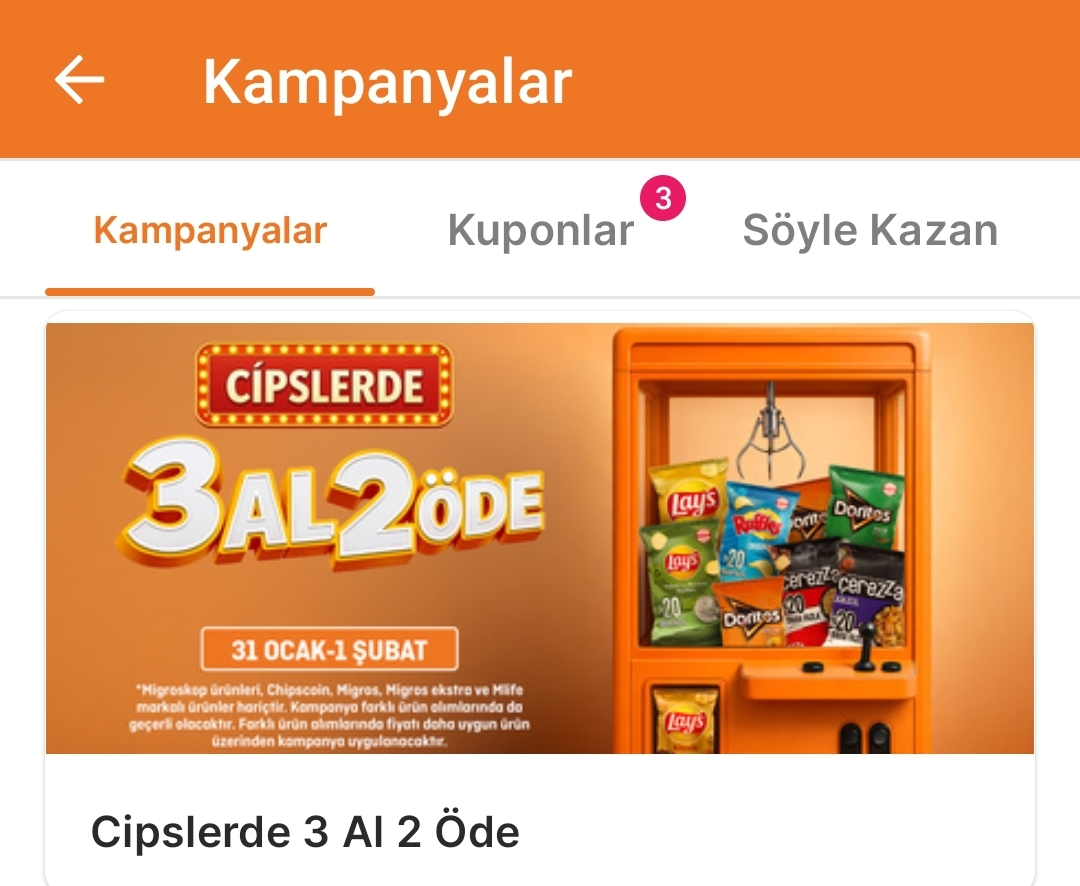Go back using the arrow icon
The width and height of the screenshot is (1080, 886).
click(x=80, y=80)
